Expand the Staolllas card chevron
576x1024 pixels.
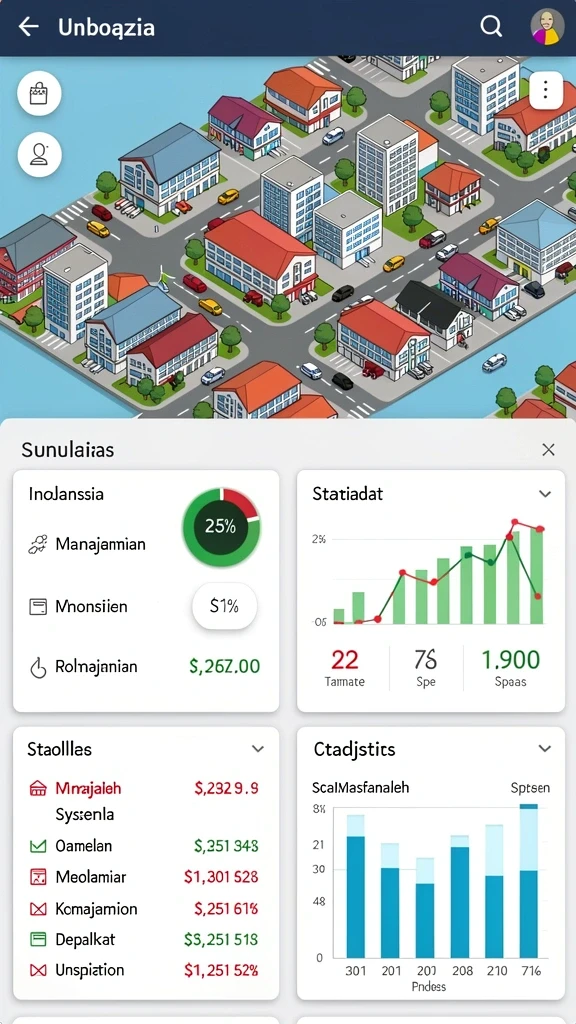coord(258,749)
